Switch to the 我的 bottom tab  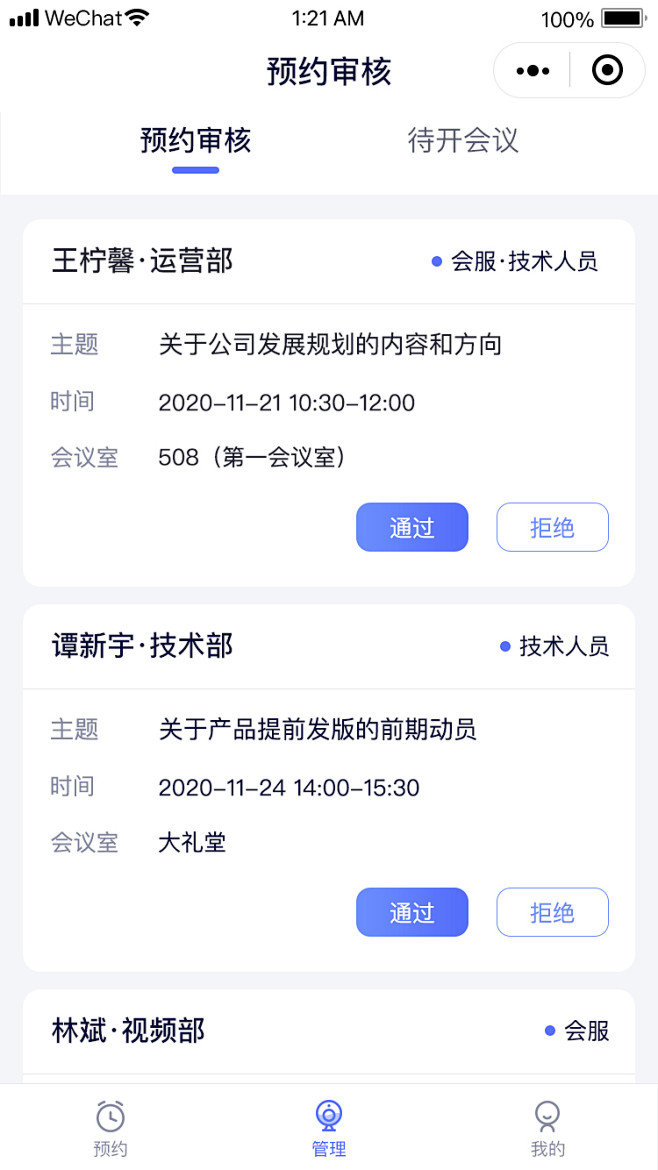[547, 1127]
